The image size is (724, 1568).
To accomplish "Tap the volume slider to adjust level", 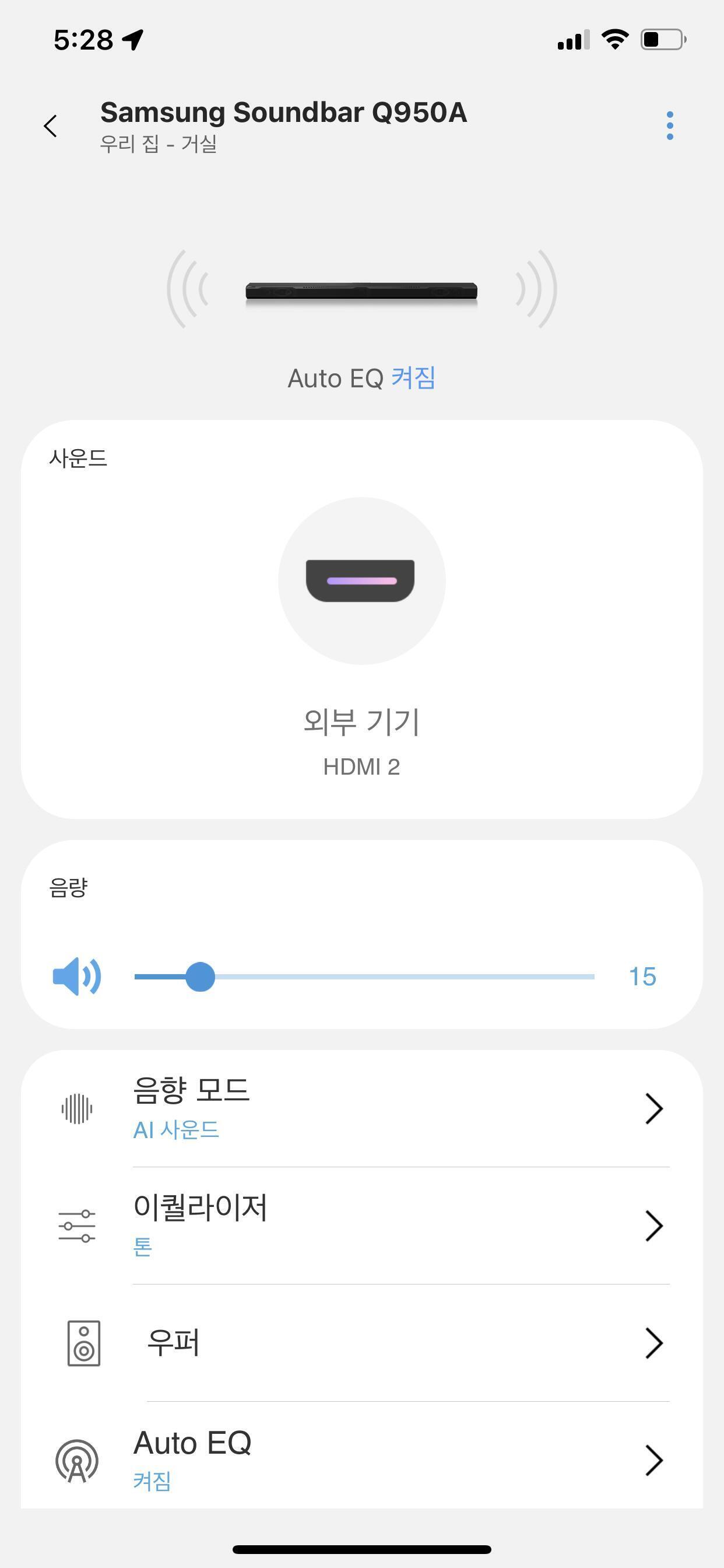I will point(364,977).
